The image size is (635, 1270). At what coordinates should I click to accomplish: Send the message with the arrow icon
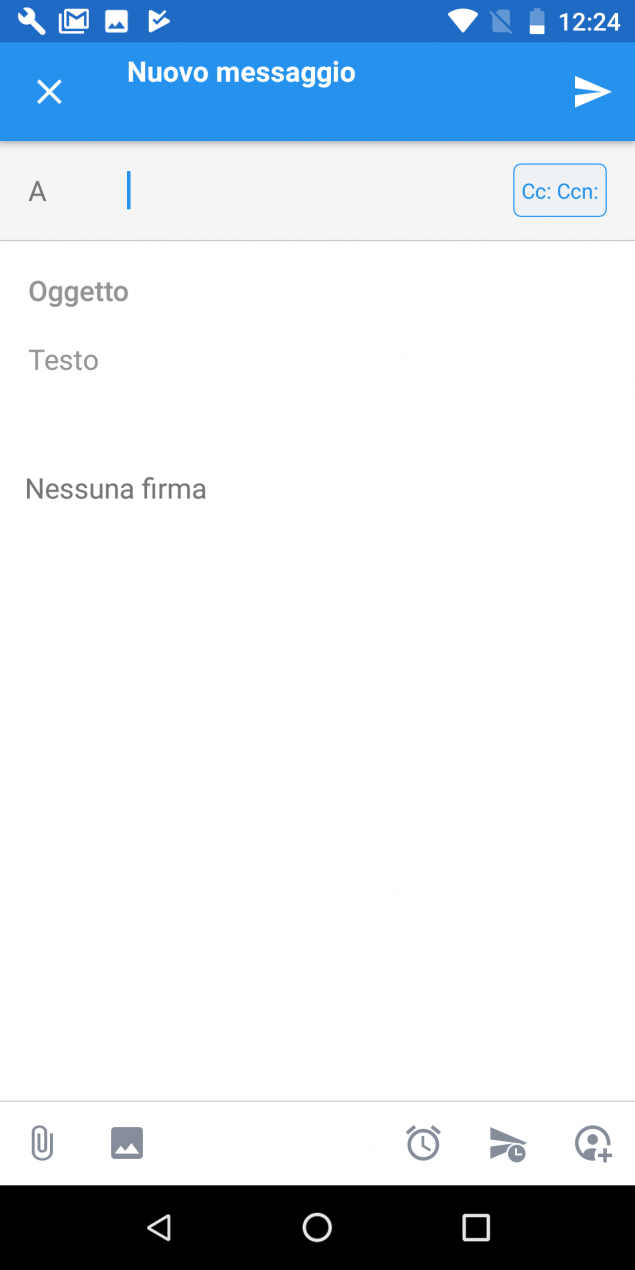tap(592, 92)
